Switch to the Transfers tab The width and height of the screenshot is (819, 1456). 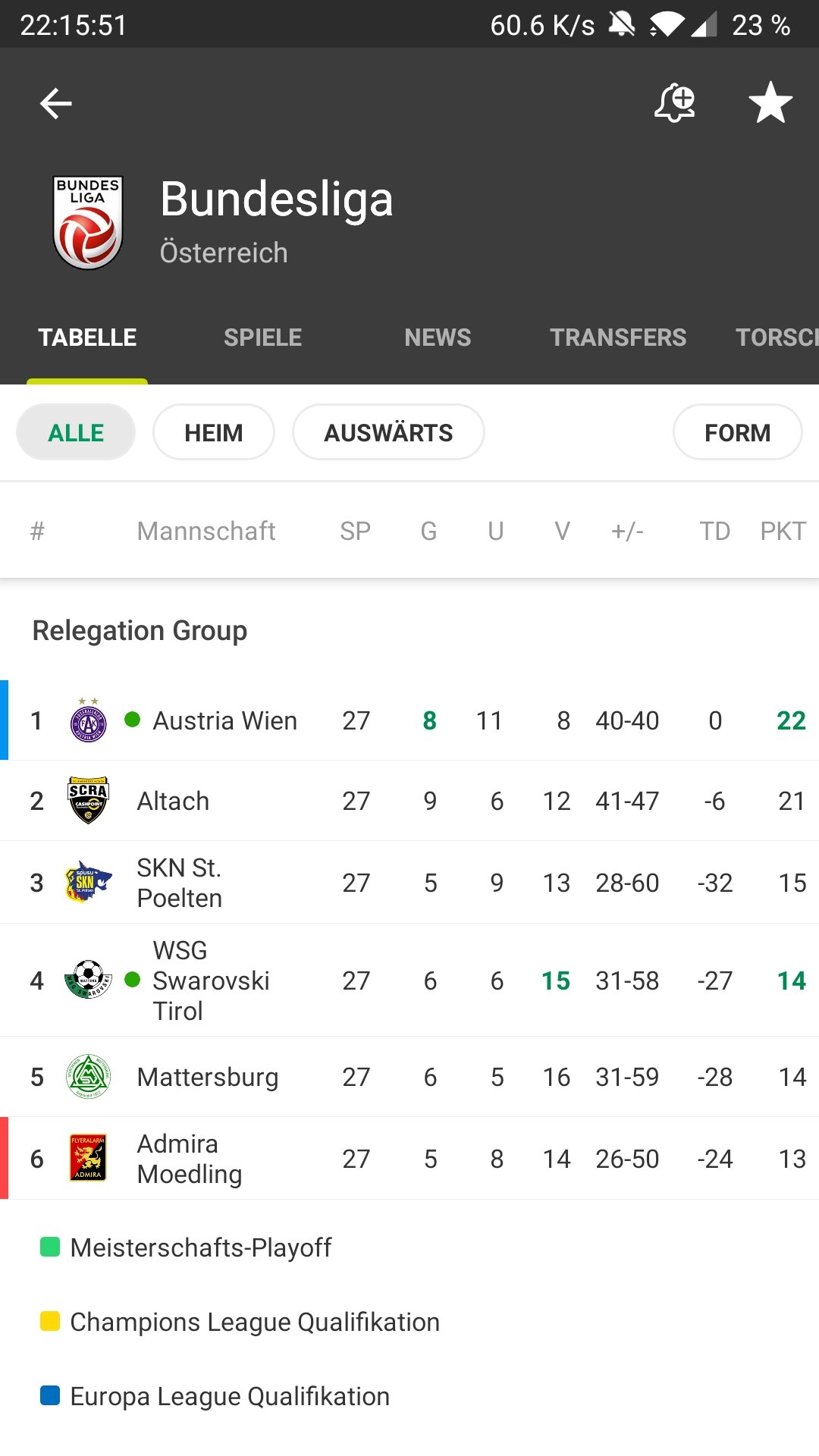coord(618,337)
